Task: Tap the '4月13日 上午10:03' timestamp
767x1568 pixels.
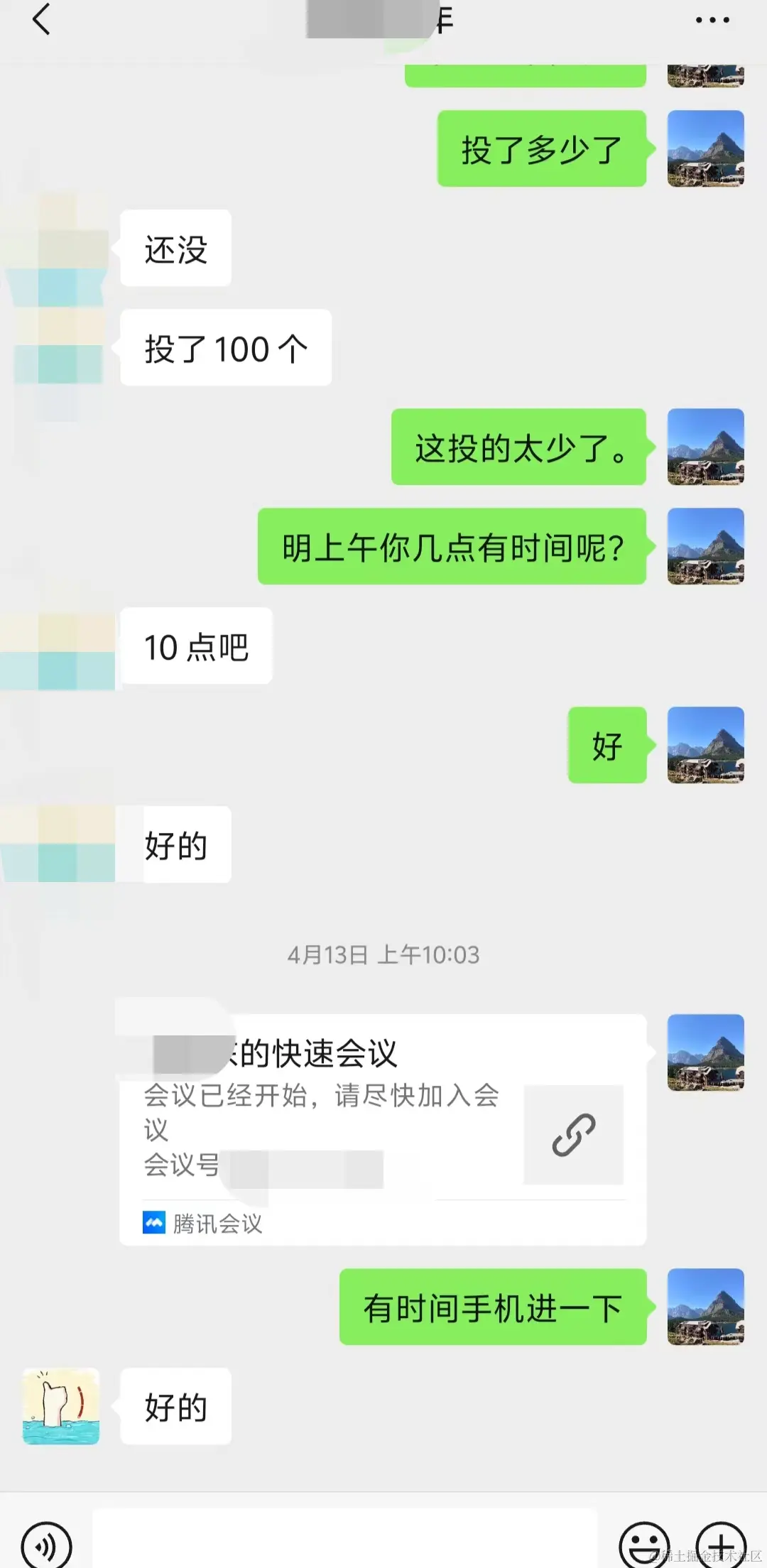Action: click(383, 955)
